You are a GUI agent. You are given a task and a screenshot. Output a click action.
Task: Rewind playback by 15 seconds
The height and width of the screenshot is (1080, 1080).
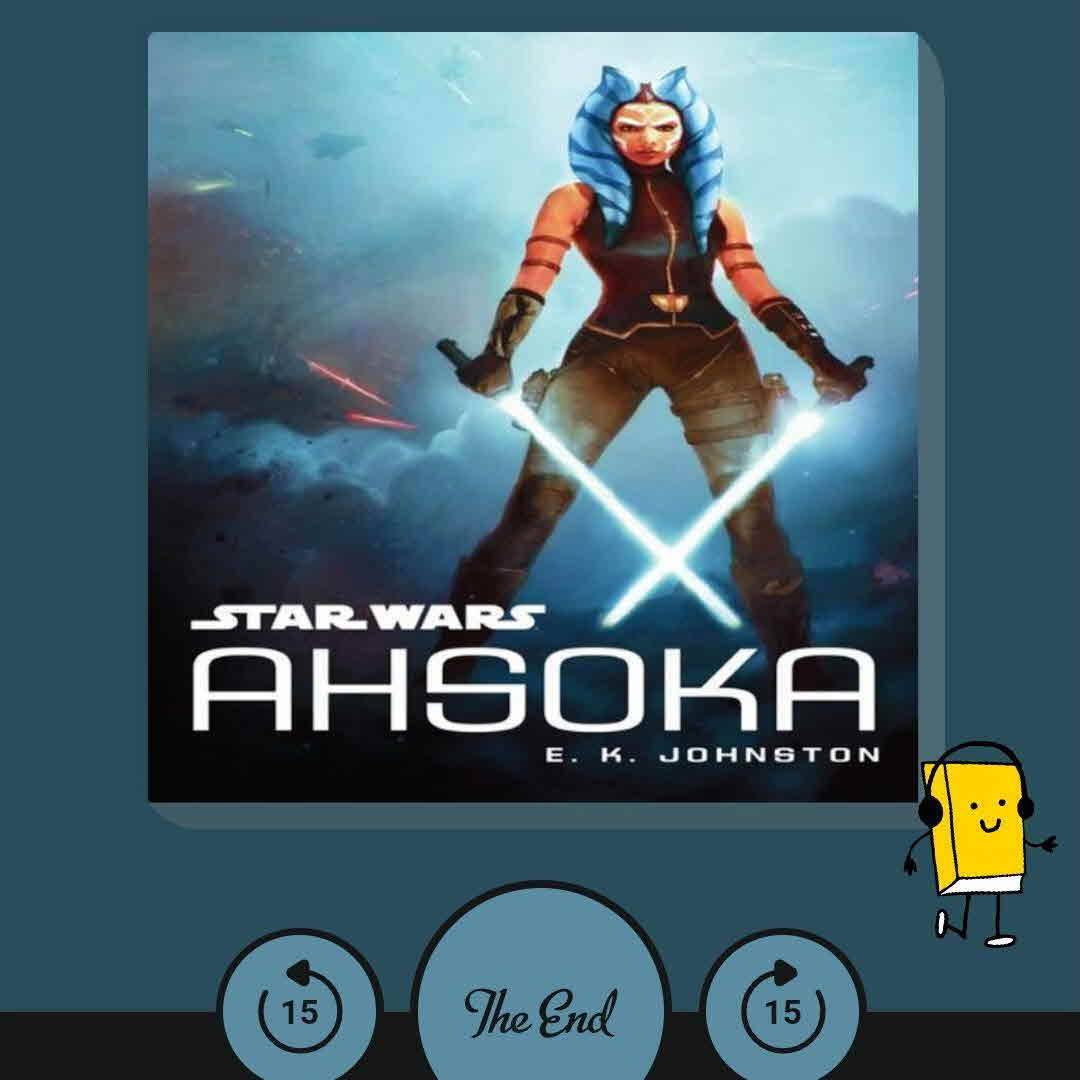[x=299, y=1010]
